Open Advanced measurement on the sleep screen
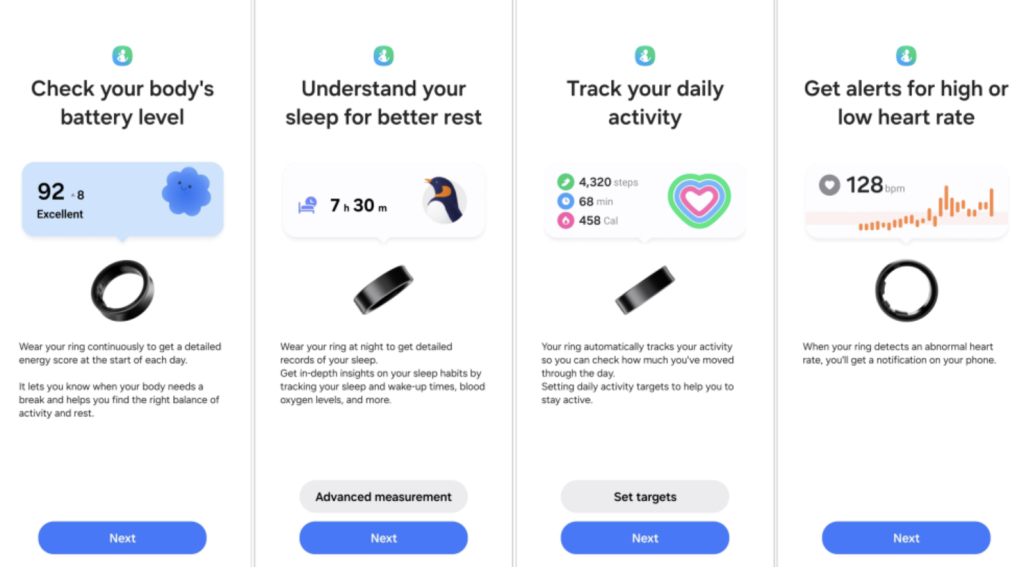 click(383, 497)
